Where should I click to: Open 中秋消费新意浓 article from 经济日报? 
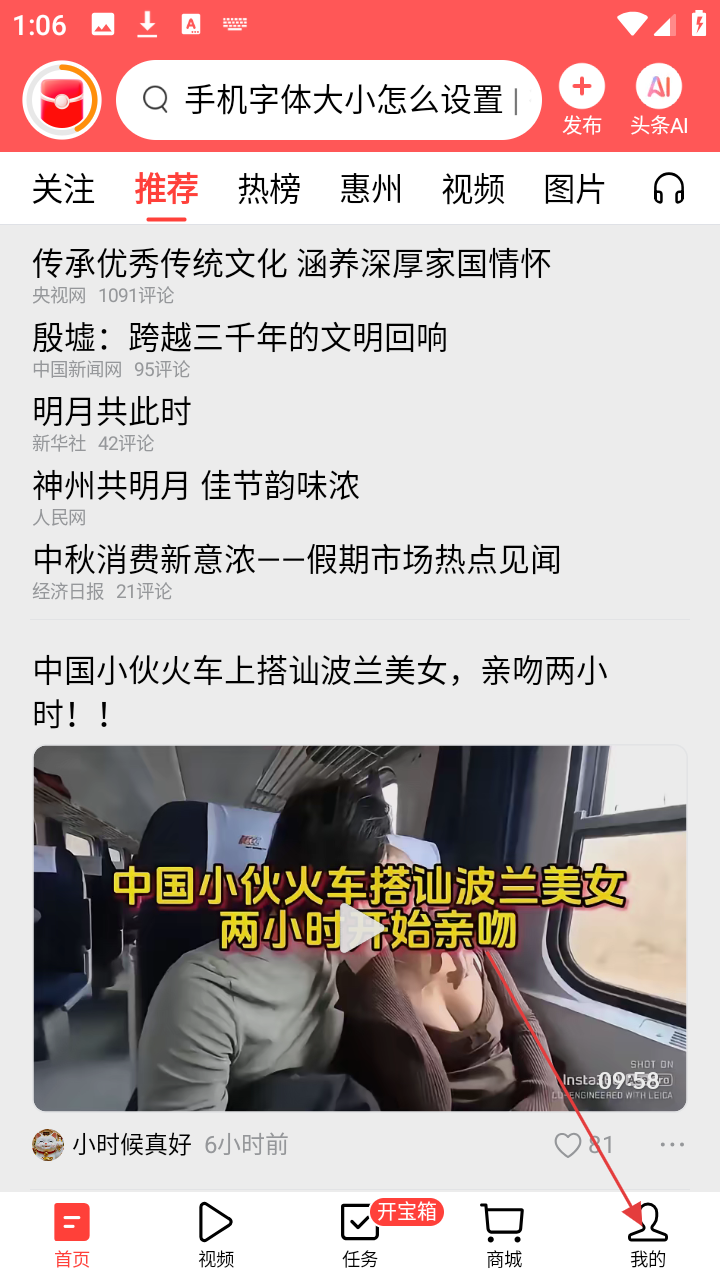tap(296, 560)
